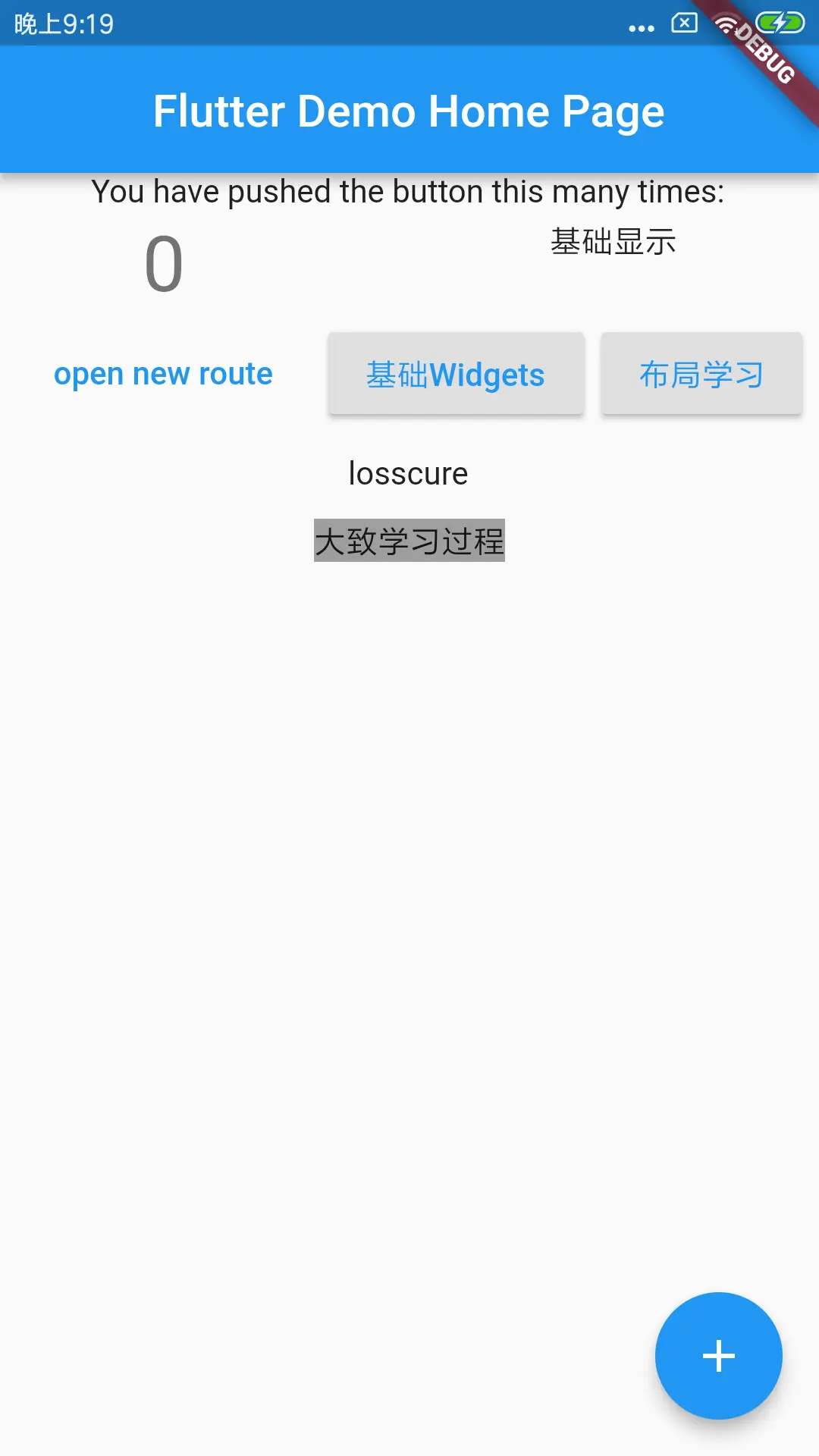819x1456 pixels.
Task: Open the new route via 'open new route'
Action: coord(163,373)
